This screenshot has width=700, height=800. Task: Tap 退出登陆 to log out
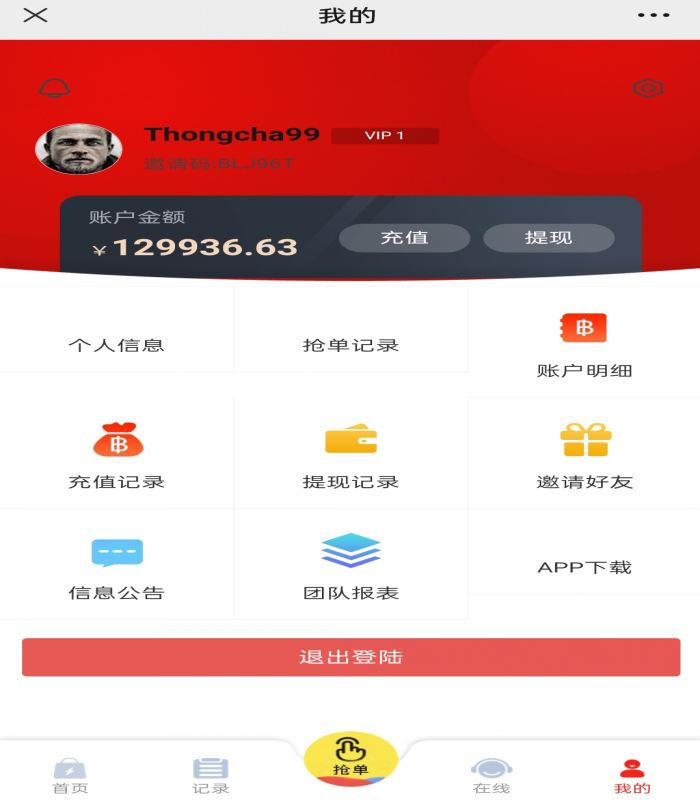click(x=350, y=657)
